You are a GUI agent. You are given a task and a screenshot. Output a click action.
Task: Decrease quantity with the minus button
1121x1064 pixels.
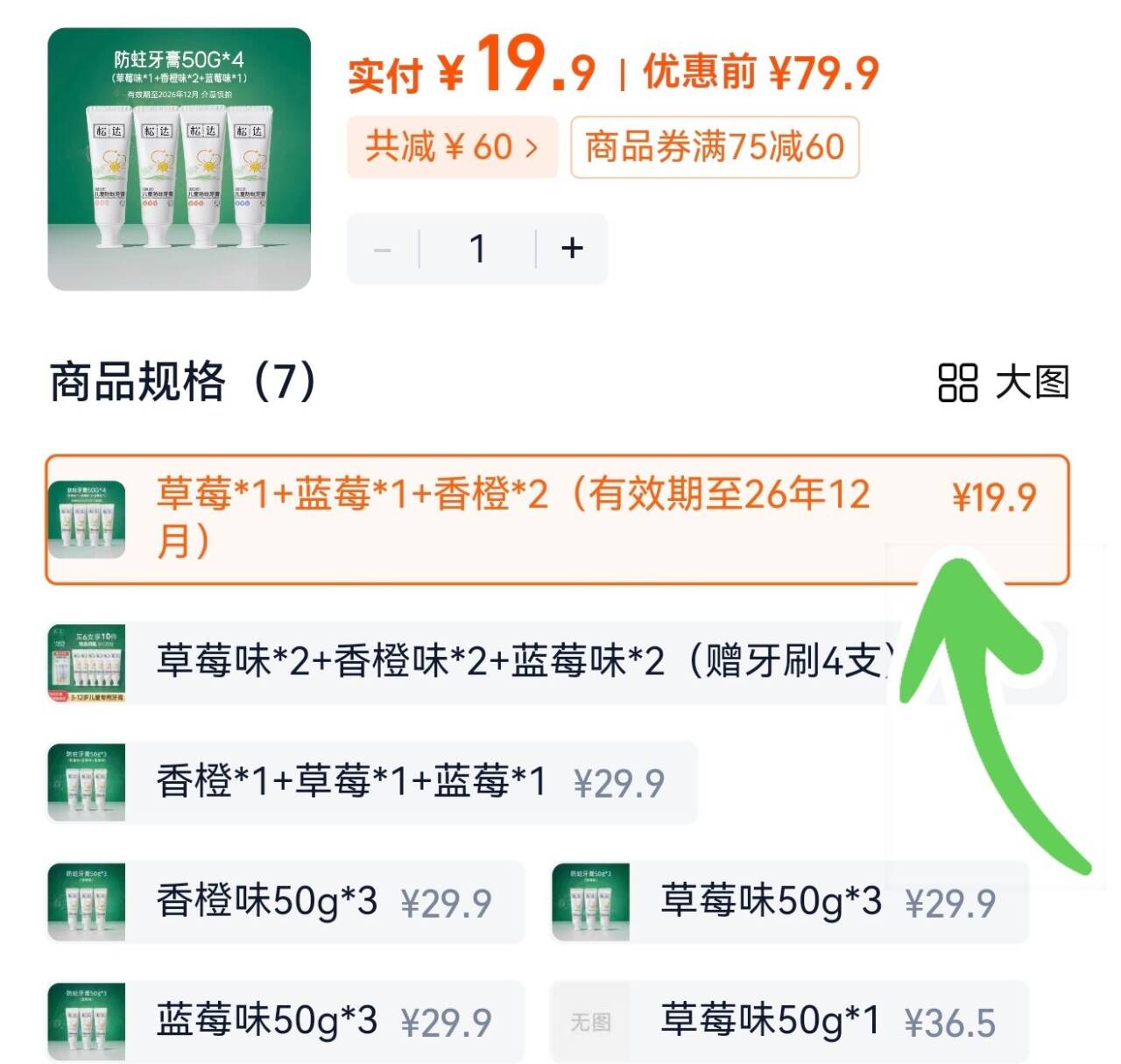[x=383, y=249]
